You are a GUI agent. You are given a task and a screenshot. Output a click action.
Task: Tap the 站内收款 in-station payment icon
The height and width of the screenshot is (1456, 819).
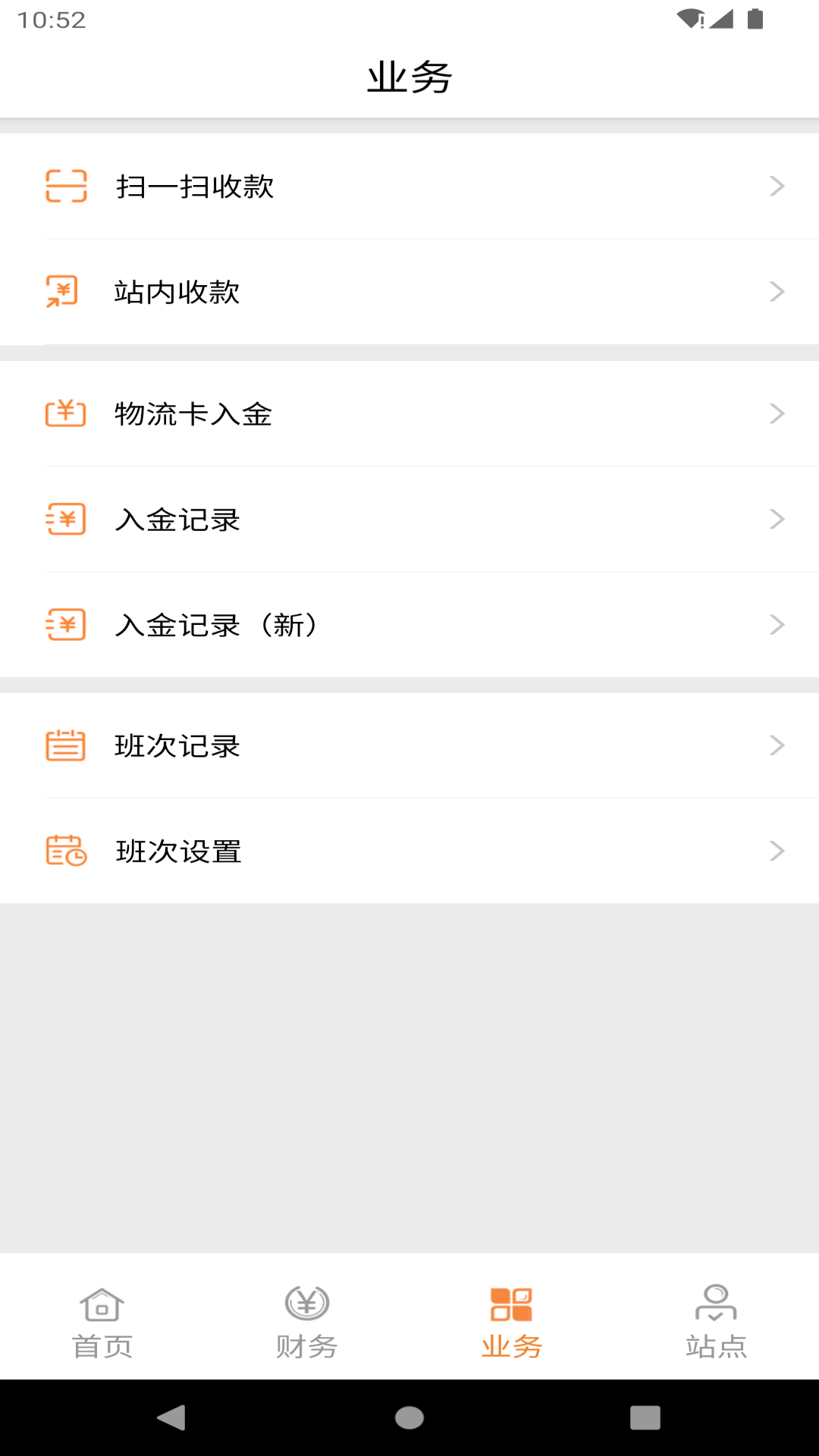pyautogui.click(x=62, y=292)
